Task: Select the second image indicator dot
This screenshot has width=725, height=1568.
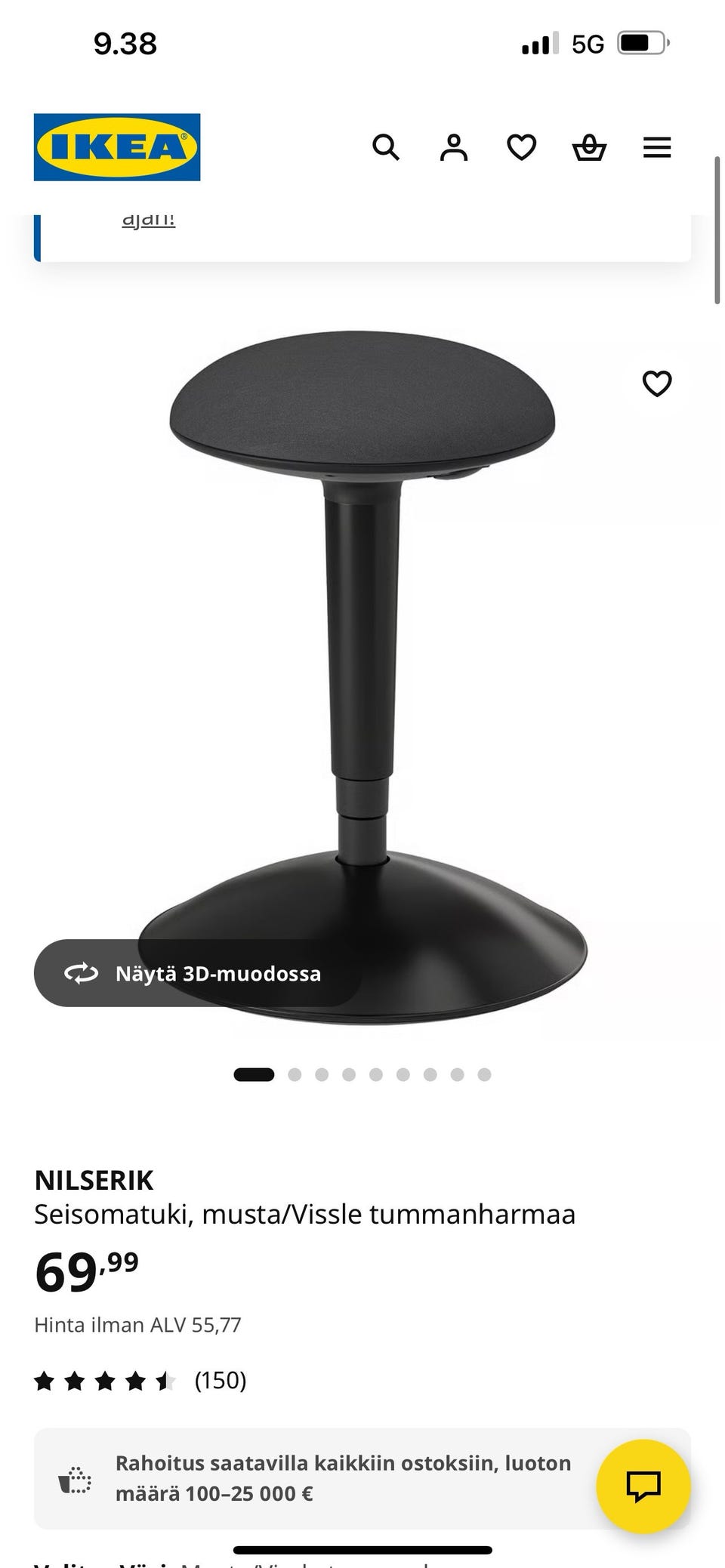Action: click(x=295, y=1074)
